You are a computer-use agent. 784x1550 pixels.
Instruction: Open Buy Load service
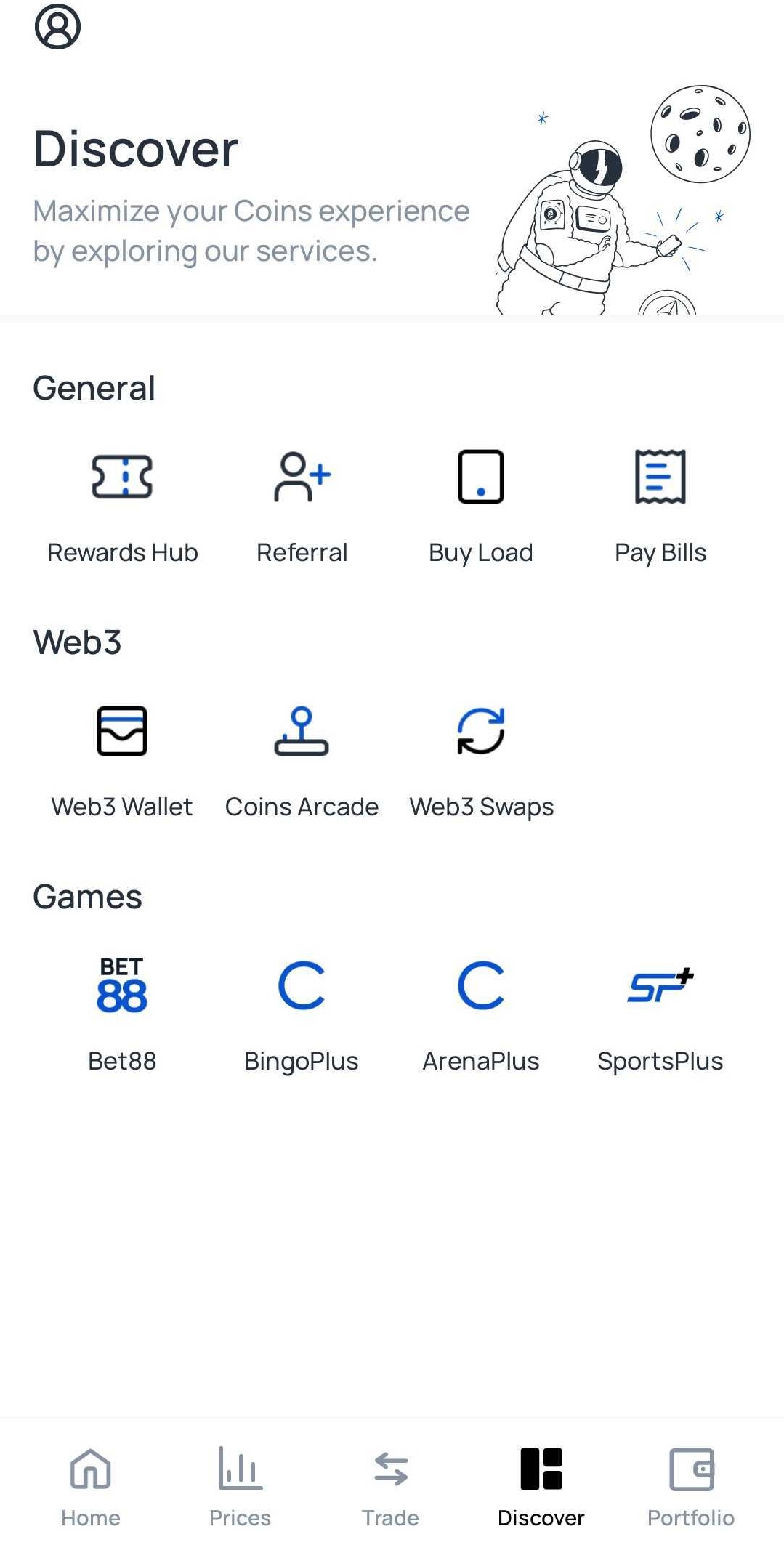coord(481,477)
